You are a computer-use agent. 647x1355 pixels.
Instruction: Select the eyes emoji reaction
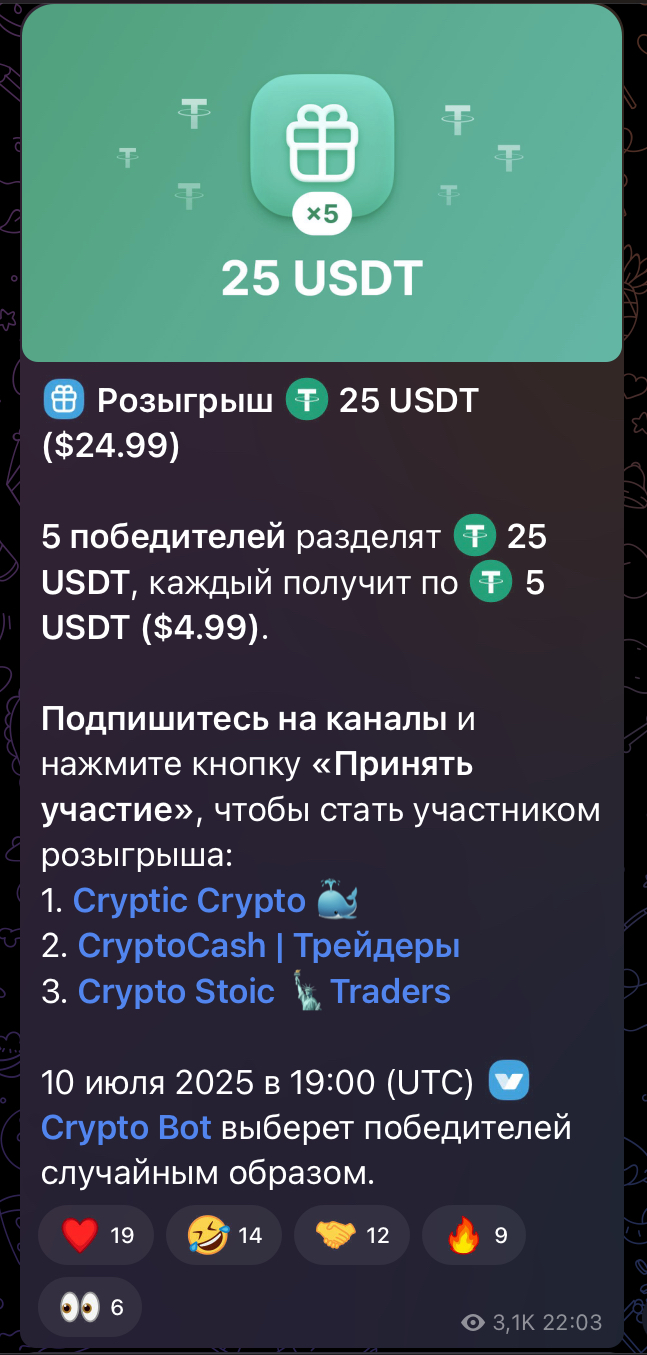90,1307
